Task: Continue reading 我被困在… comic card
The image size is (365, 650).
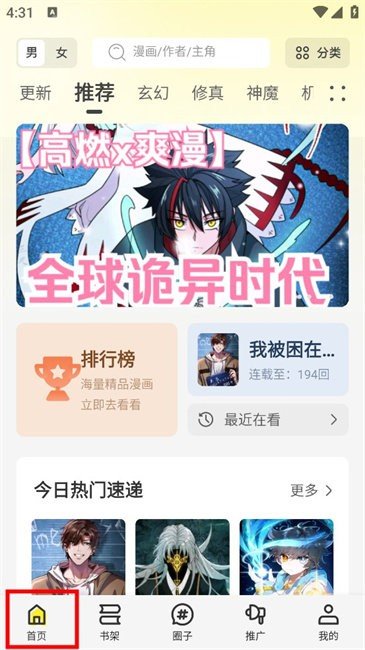Action: tap(268, 359)
